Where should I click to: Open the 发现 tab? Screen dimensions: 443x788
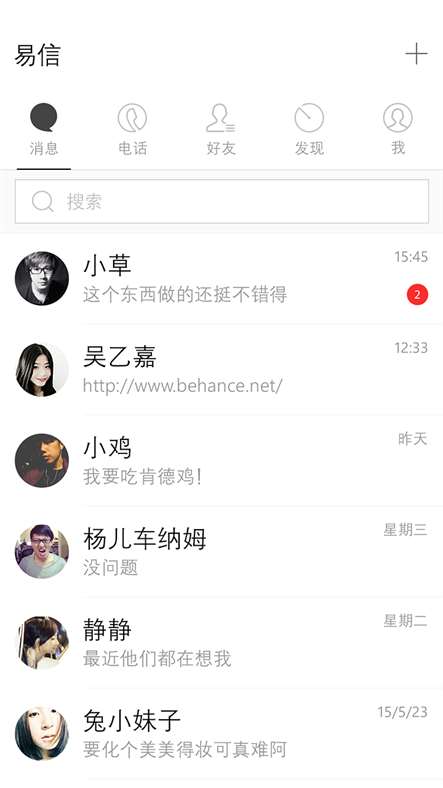(x=309, y=129)
